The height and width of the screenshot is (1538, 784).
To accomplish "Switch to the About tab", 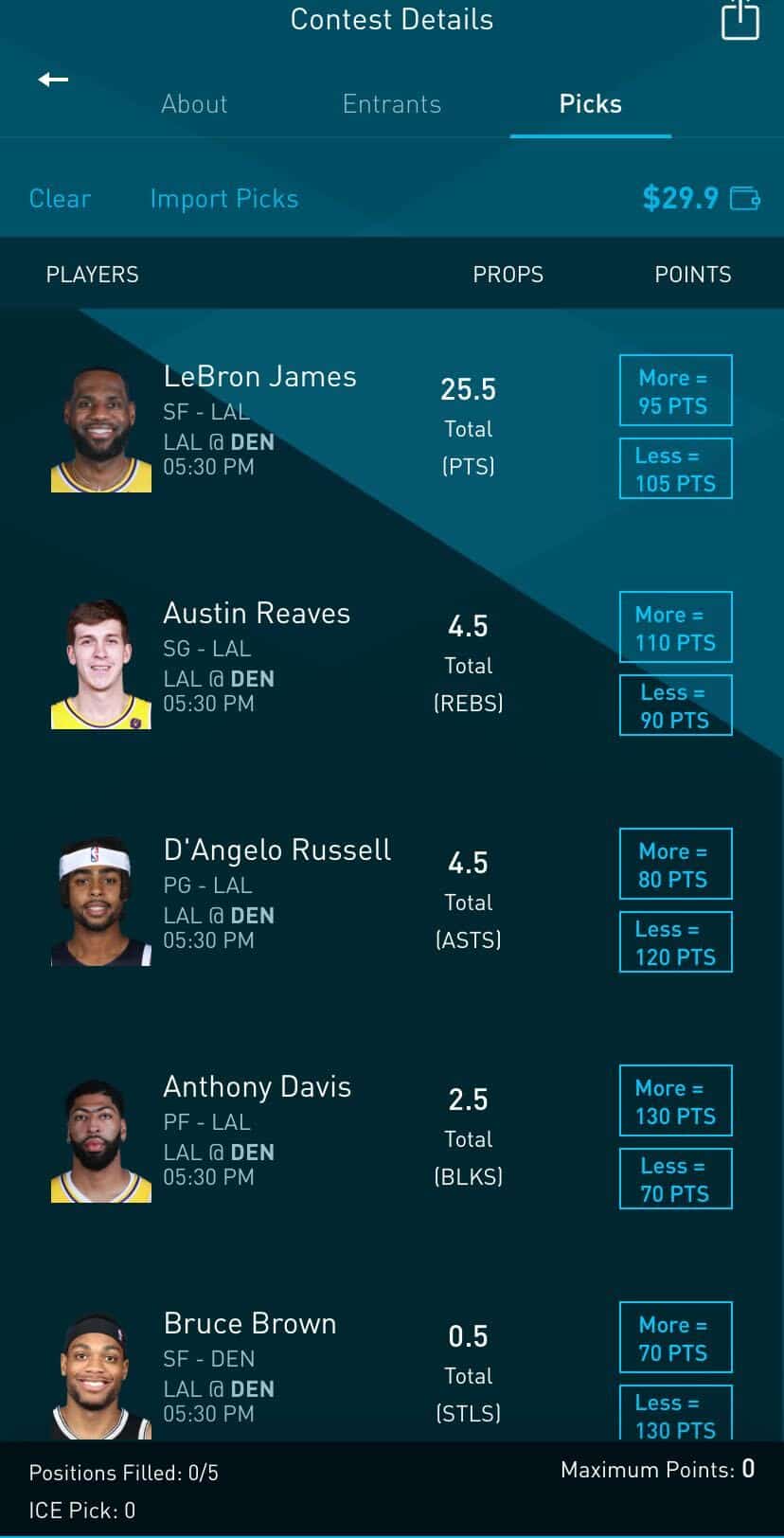I will pos(194,104).
